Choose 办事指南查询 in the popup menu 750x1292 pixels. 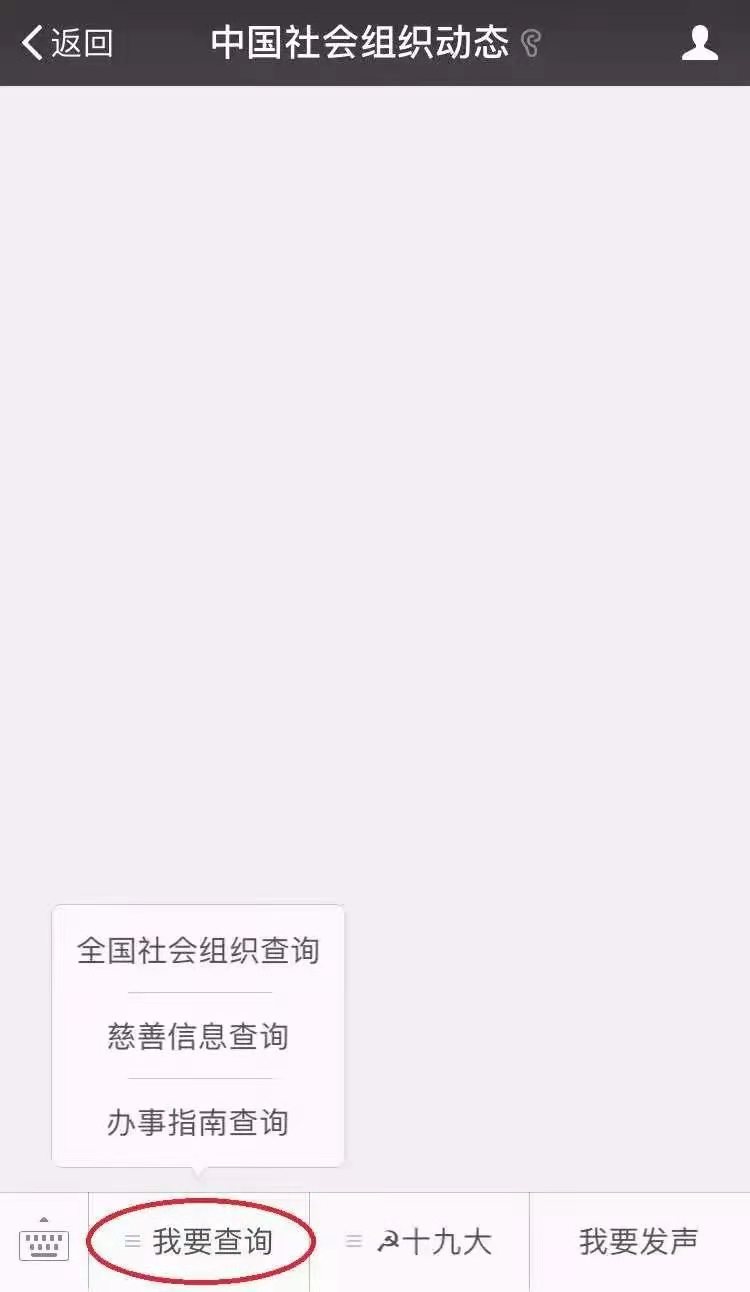coord(198,1122)
